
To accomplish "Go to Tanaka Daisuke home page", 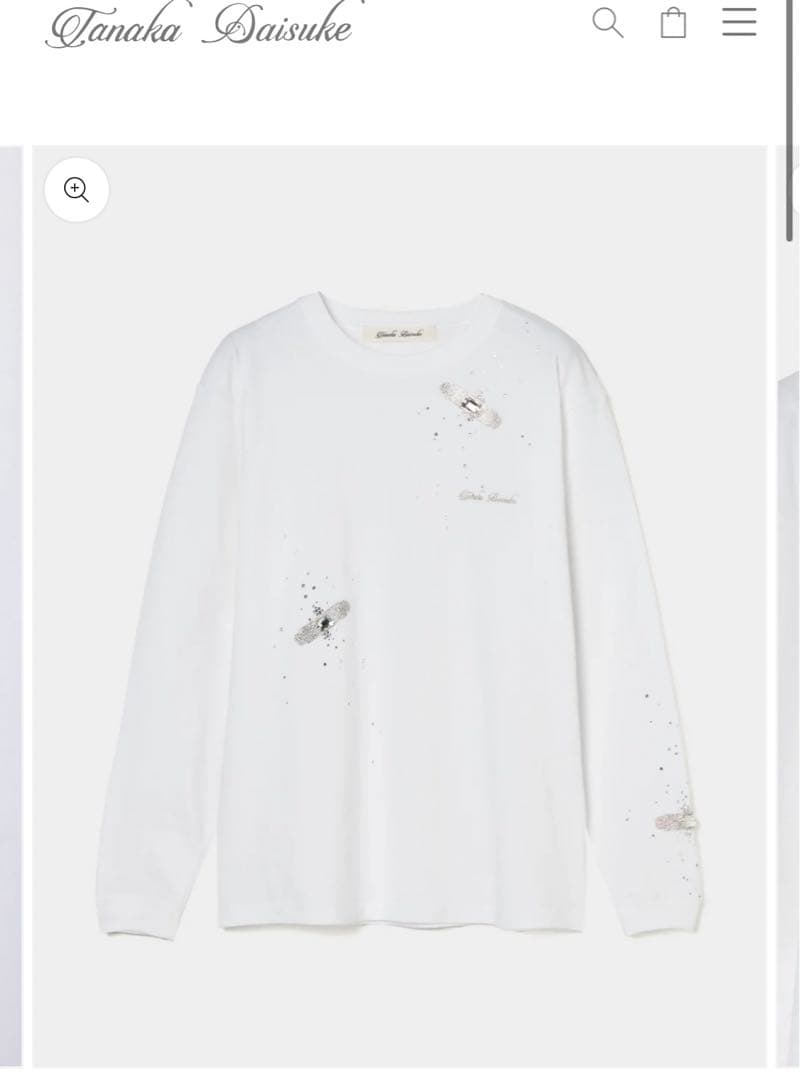I will (199, 26).
